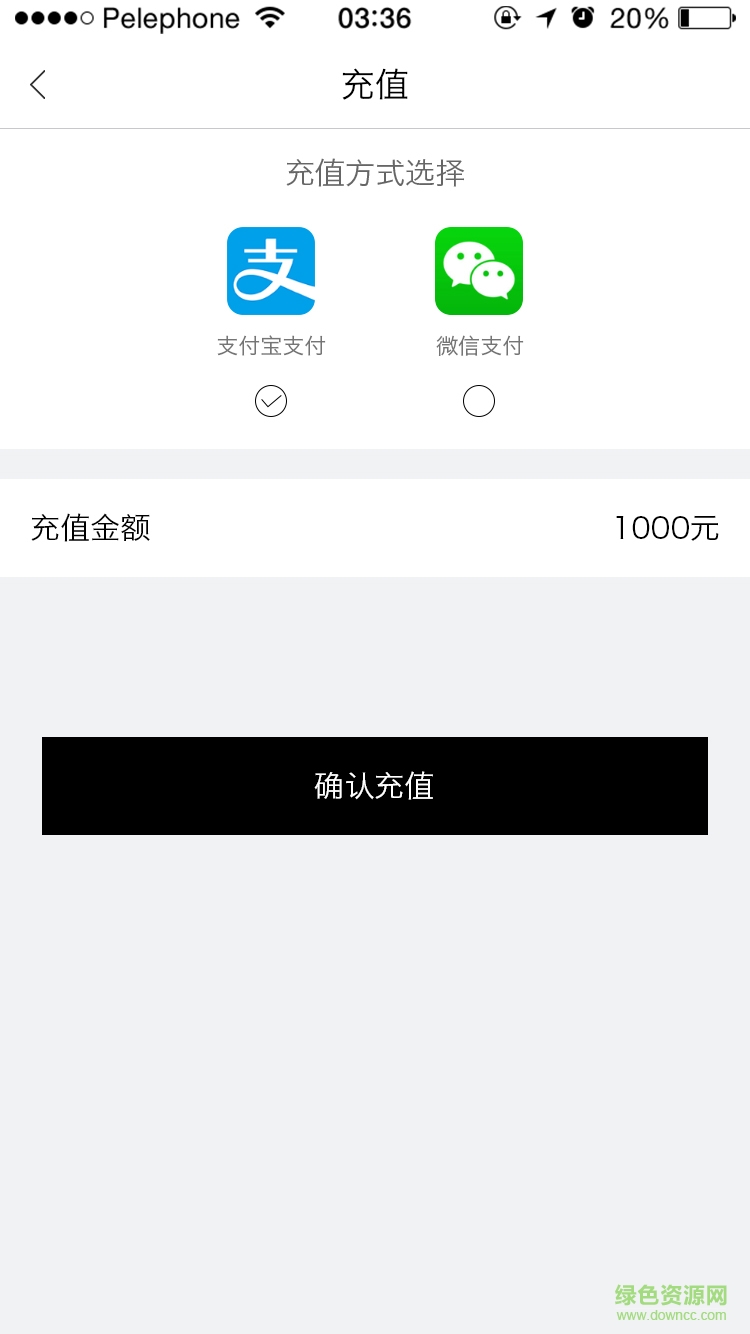Tap the back arrow to return
750x1334 pixels.
point(37,85)
